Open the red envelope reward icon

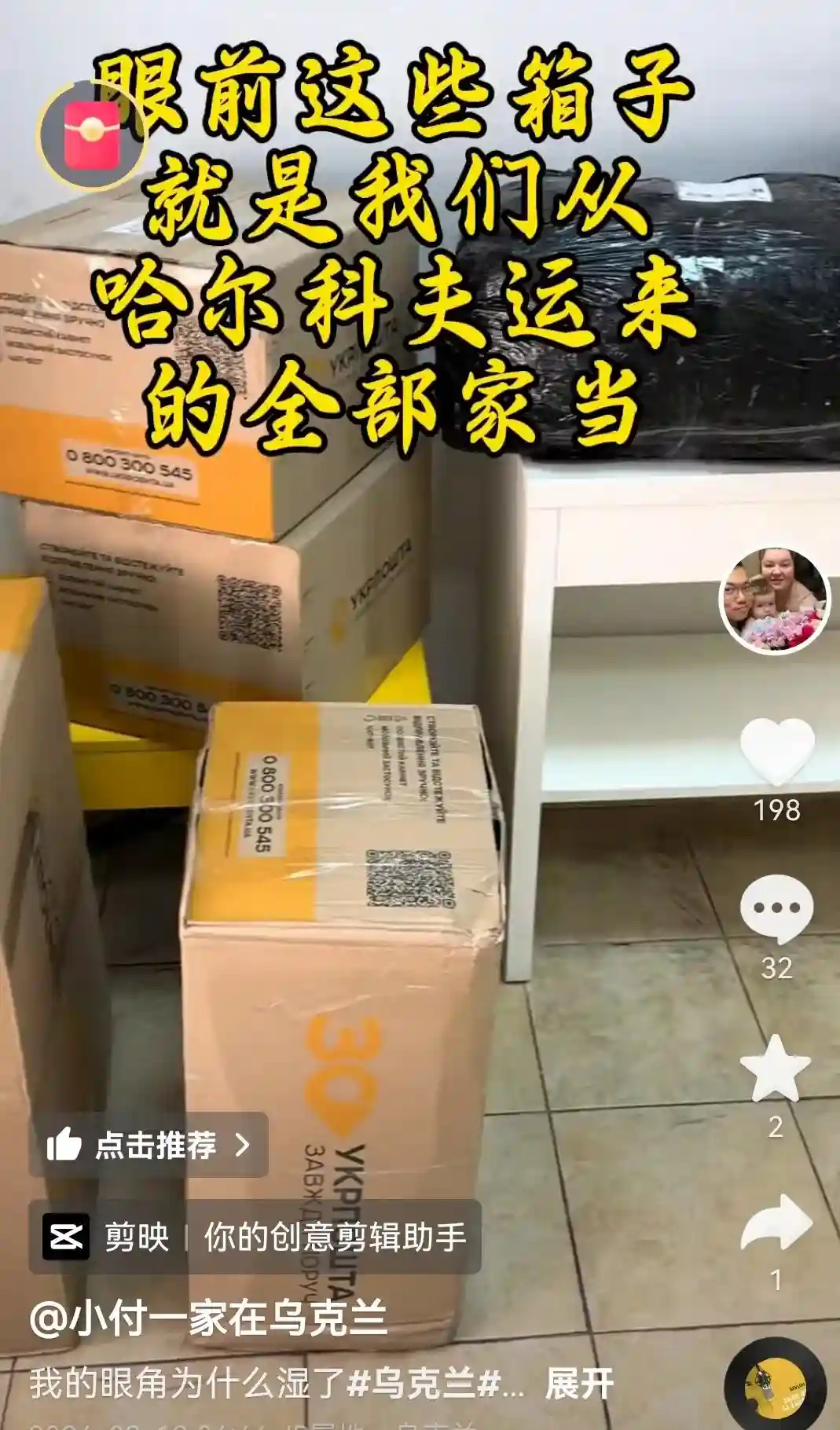93,137
